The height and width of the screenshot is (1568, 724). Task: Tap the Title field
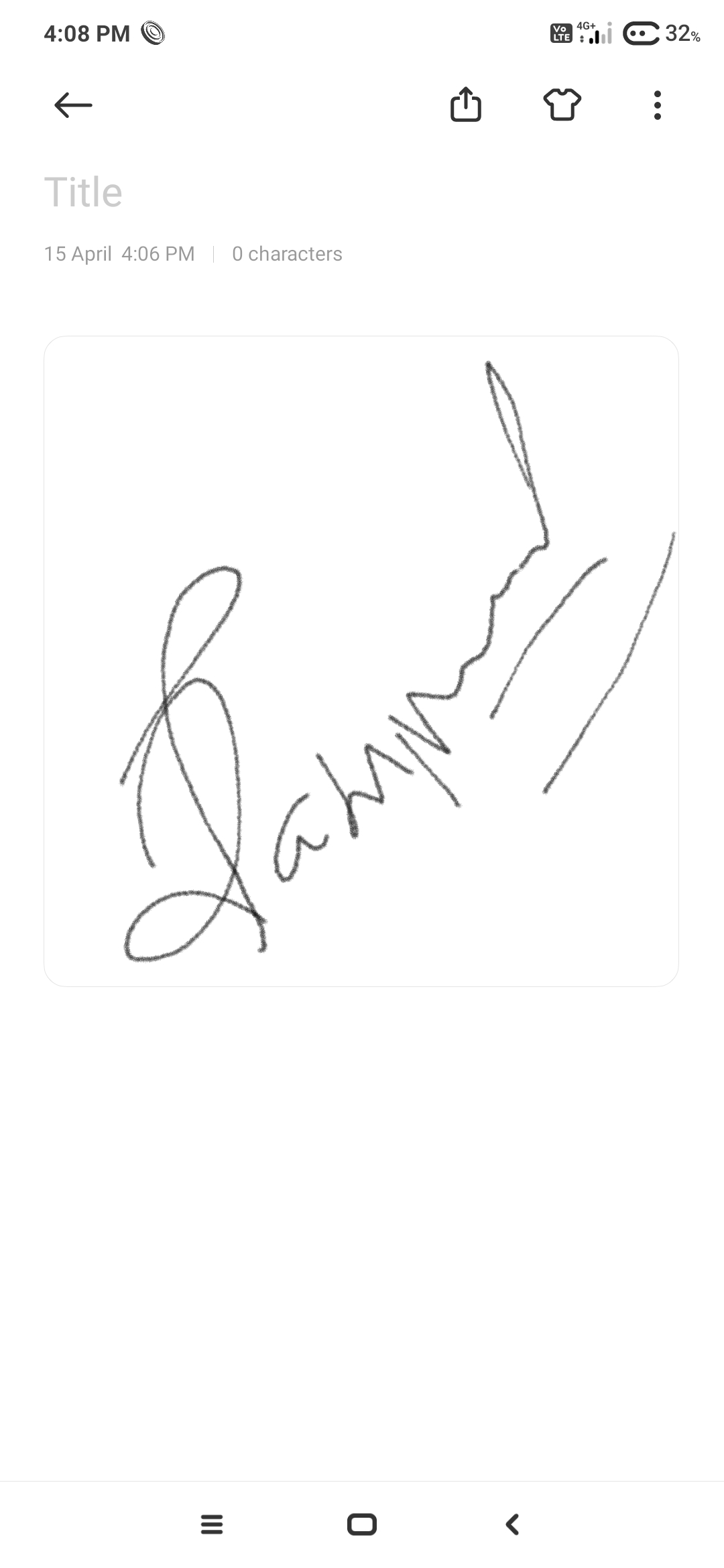pyautogui.click(x=362, y=192)
